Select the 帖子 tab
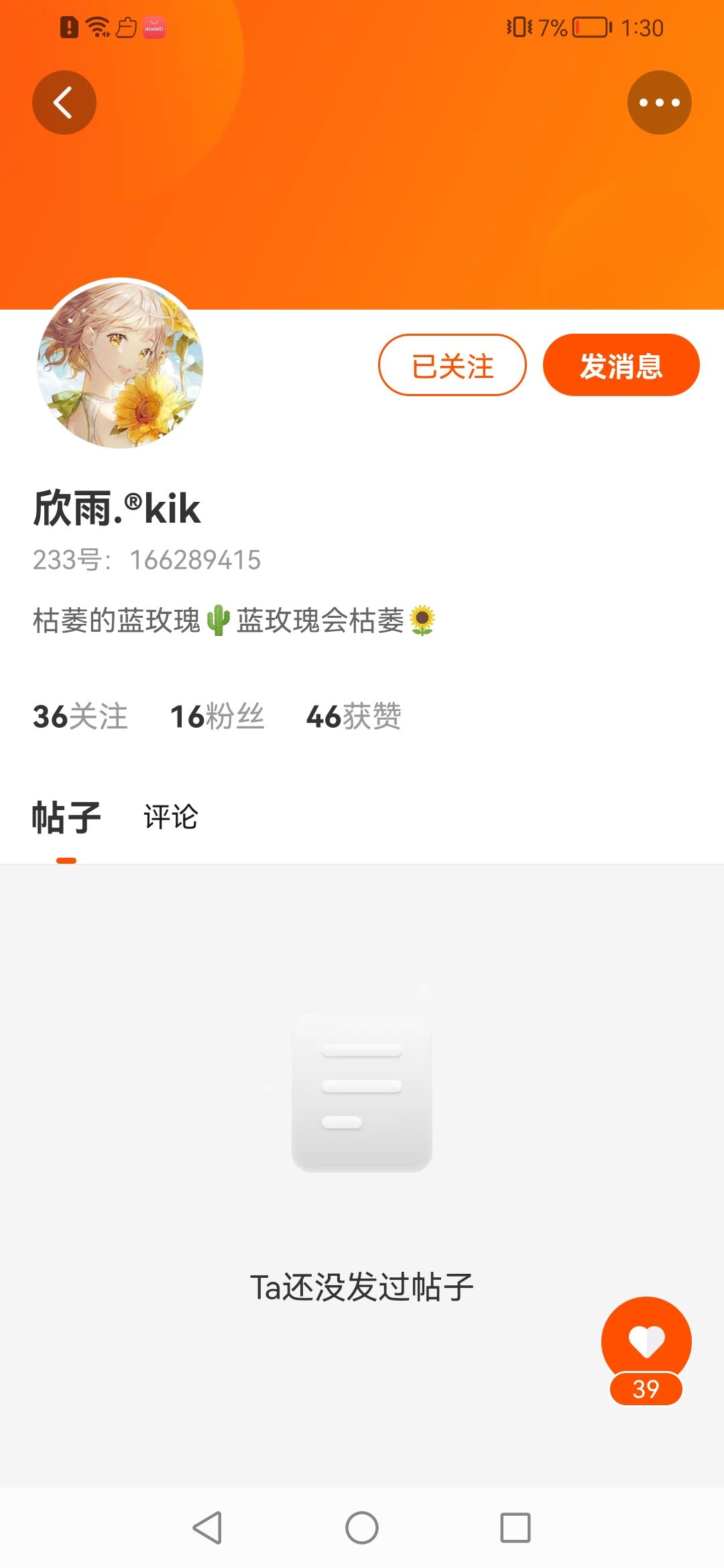This screenshot has width=724, height=1568. pos(66,818)
